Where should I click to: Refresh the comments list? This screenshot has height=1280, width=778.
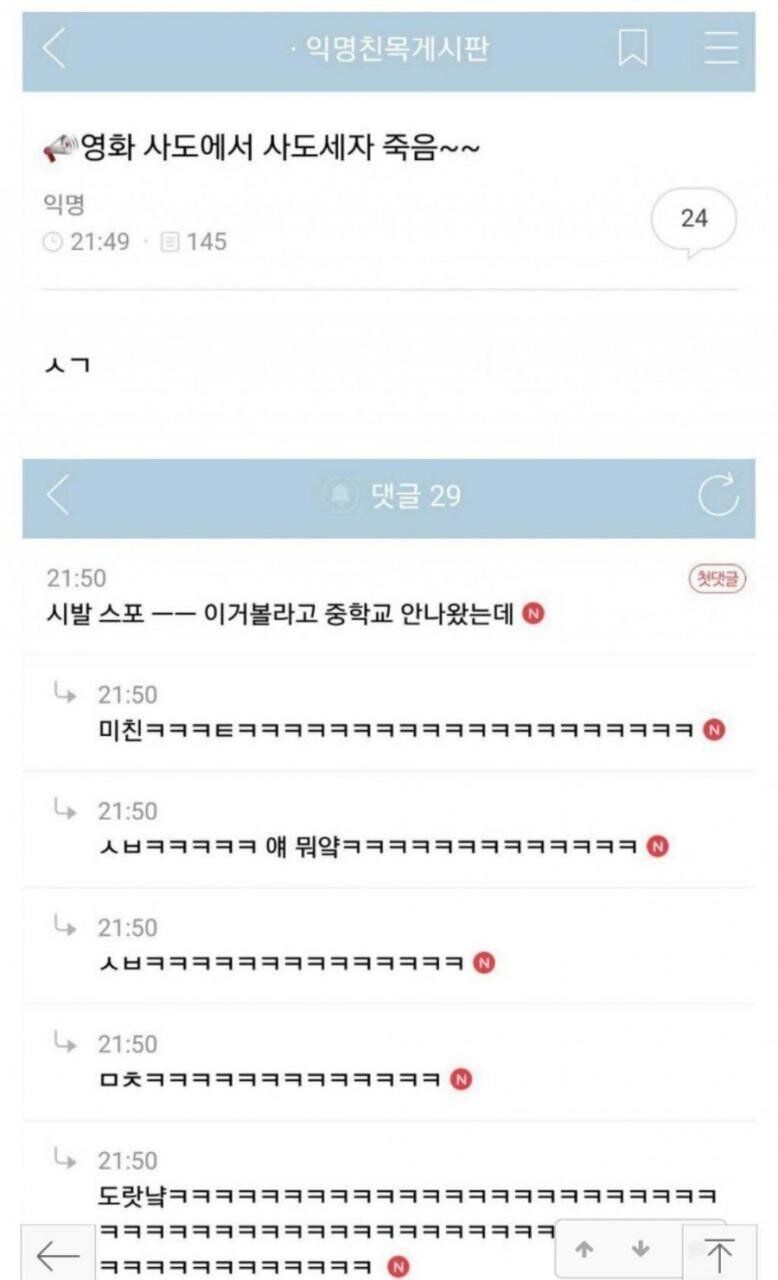pyautogui.click(x=717, y=495)
